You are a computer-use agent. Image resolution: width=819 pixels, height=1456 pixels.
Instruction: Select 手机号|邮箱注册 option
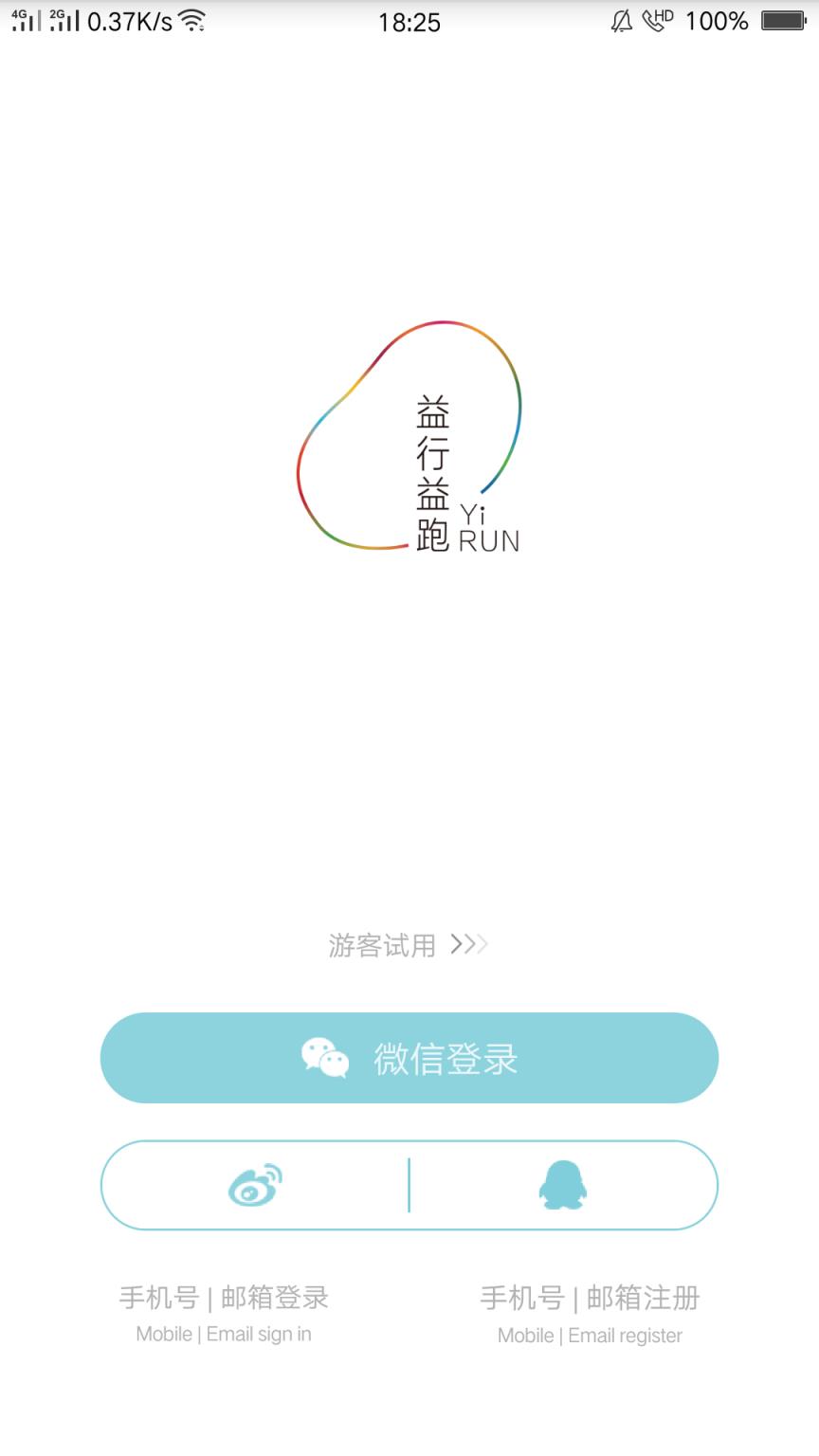[590, 1298]
